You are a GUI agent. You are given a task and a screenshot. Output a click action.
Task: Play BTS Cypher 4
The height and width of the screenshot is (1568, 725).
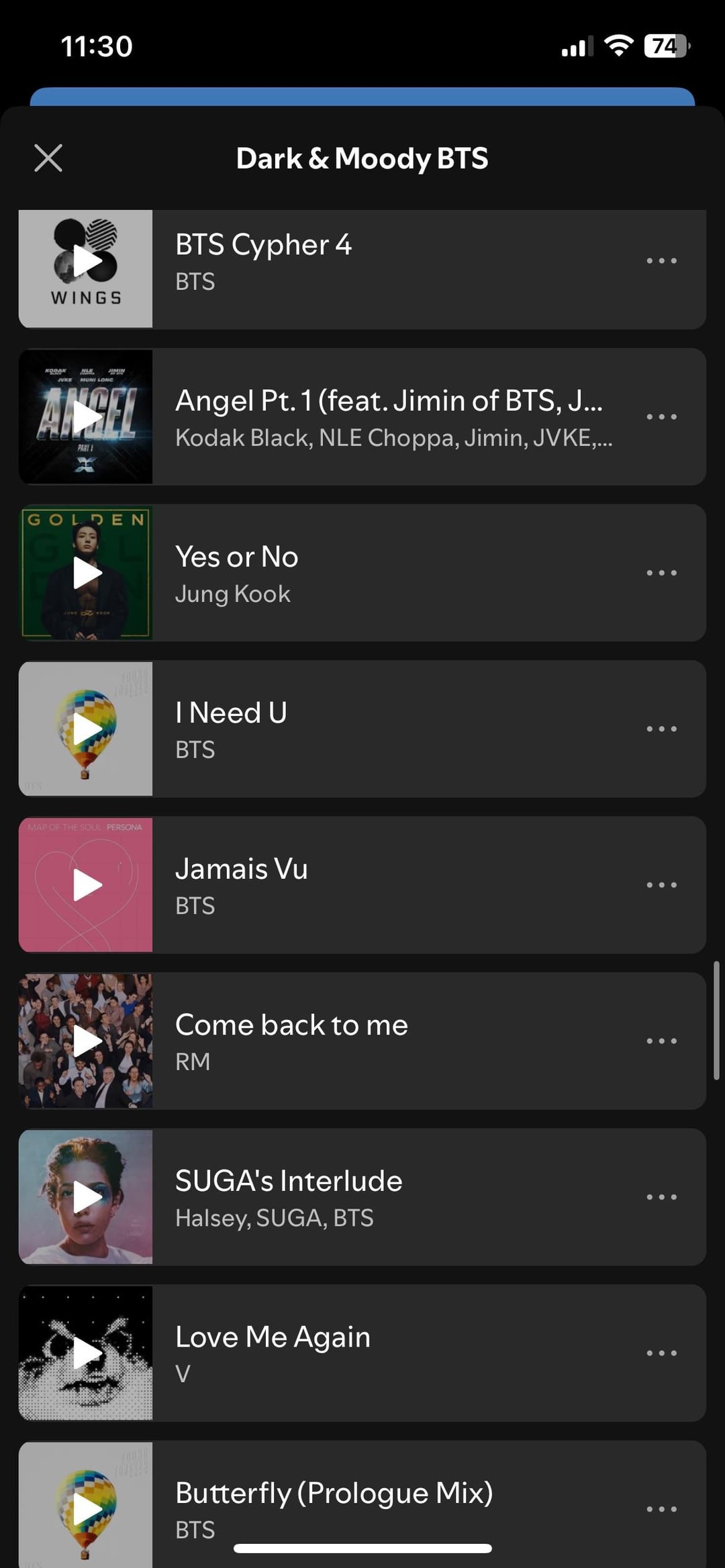pos(87,261)
